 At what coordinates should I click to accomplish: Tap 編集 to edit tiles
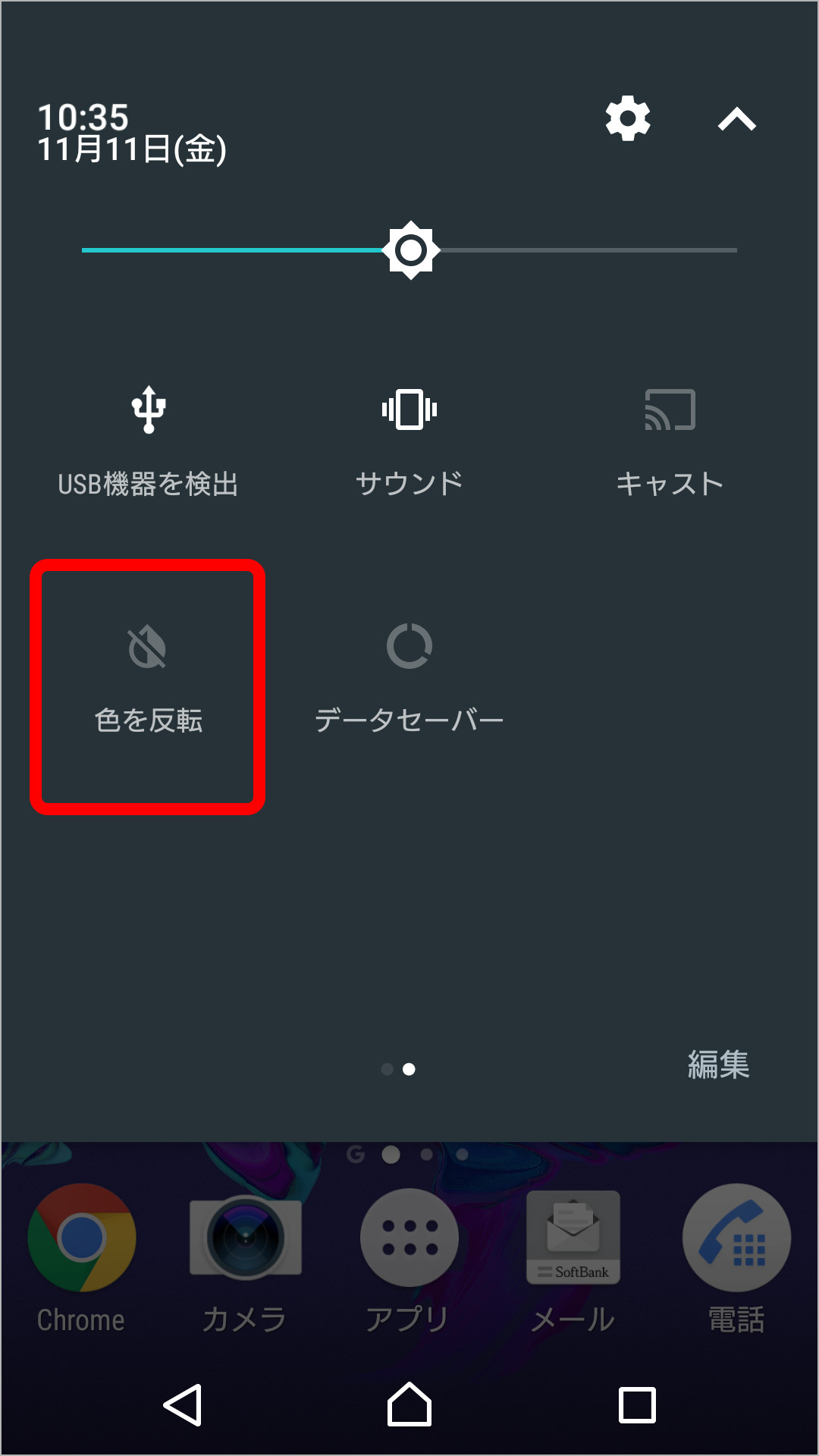pos(718,1065)
